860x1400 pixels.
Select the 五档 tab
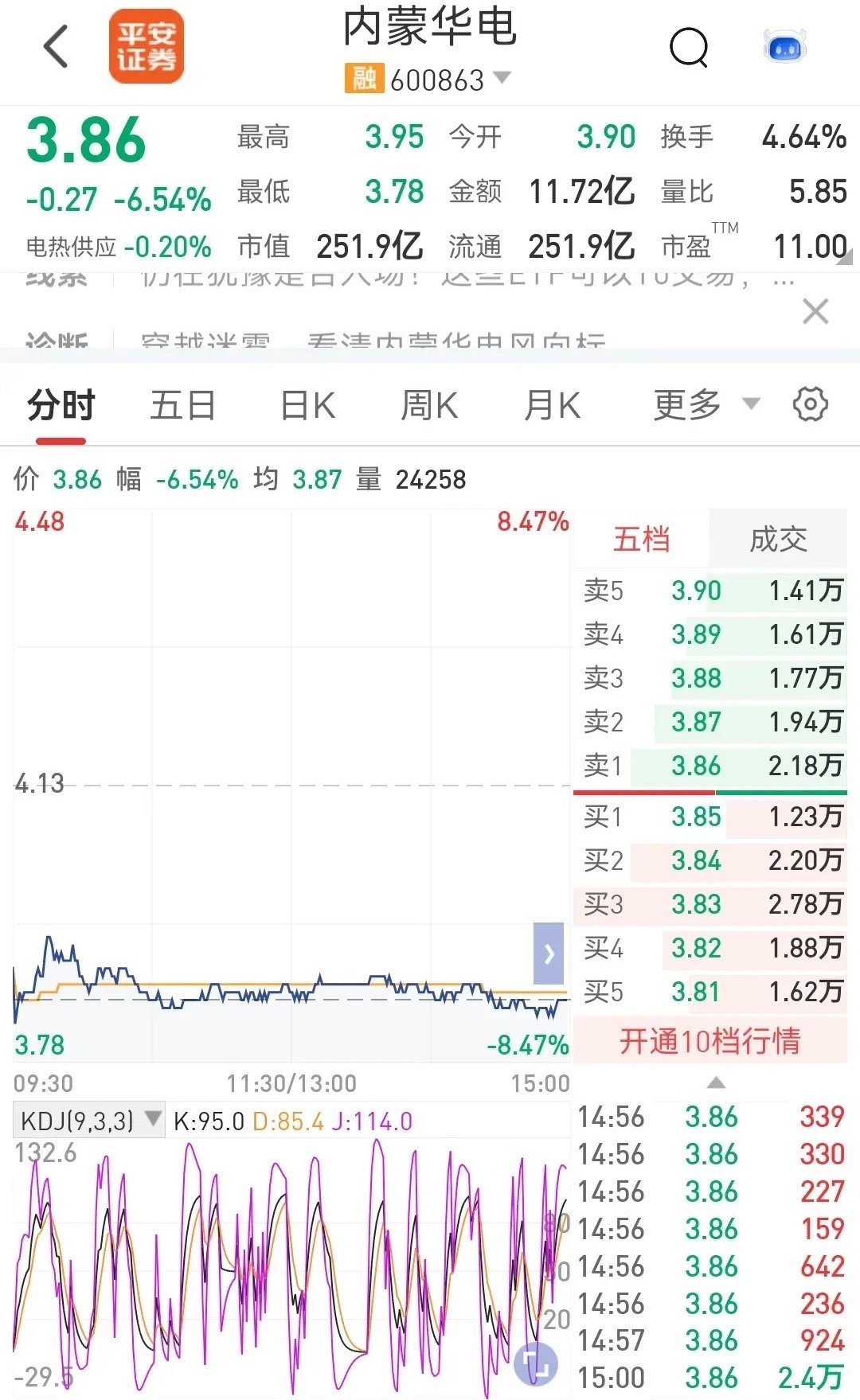click(x=641, y=539)
